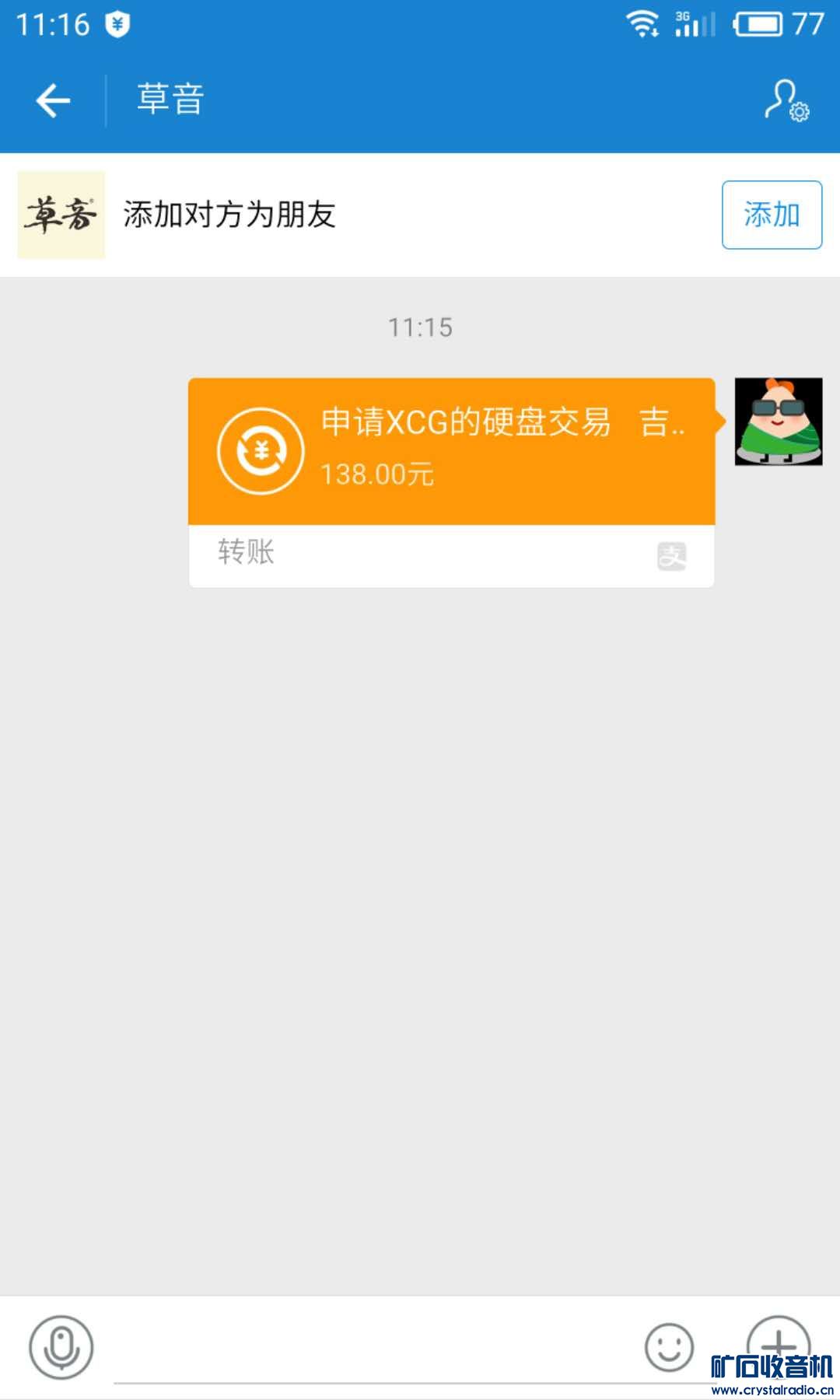Open the emoji picker
The image size is (840, 1400).
pos(669,1347)
